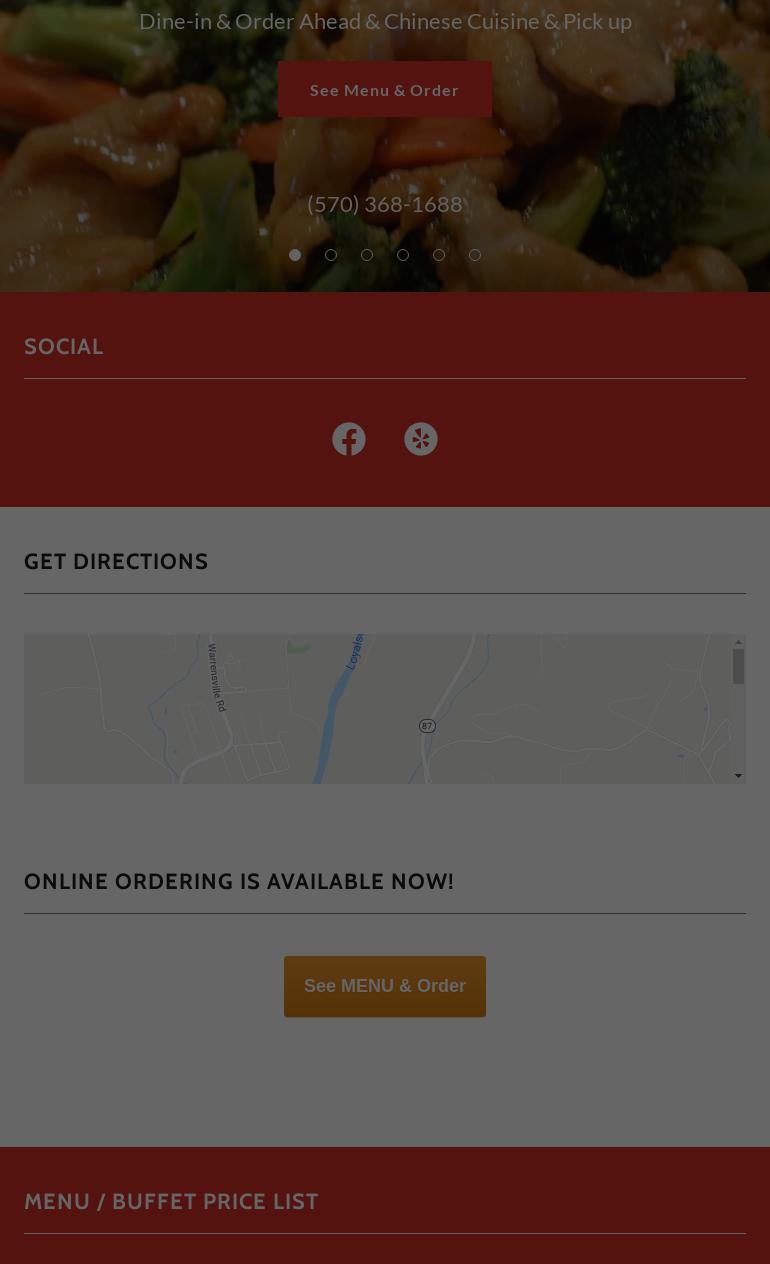Viewport: 770px width, 1264px height.
Task: Jump to the last carousel slide dot
Action: pyautogui.click(x=475, y=255)
